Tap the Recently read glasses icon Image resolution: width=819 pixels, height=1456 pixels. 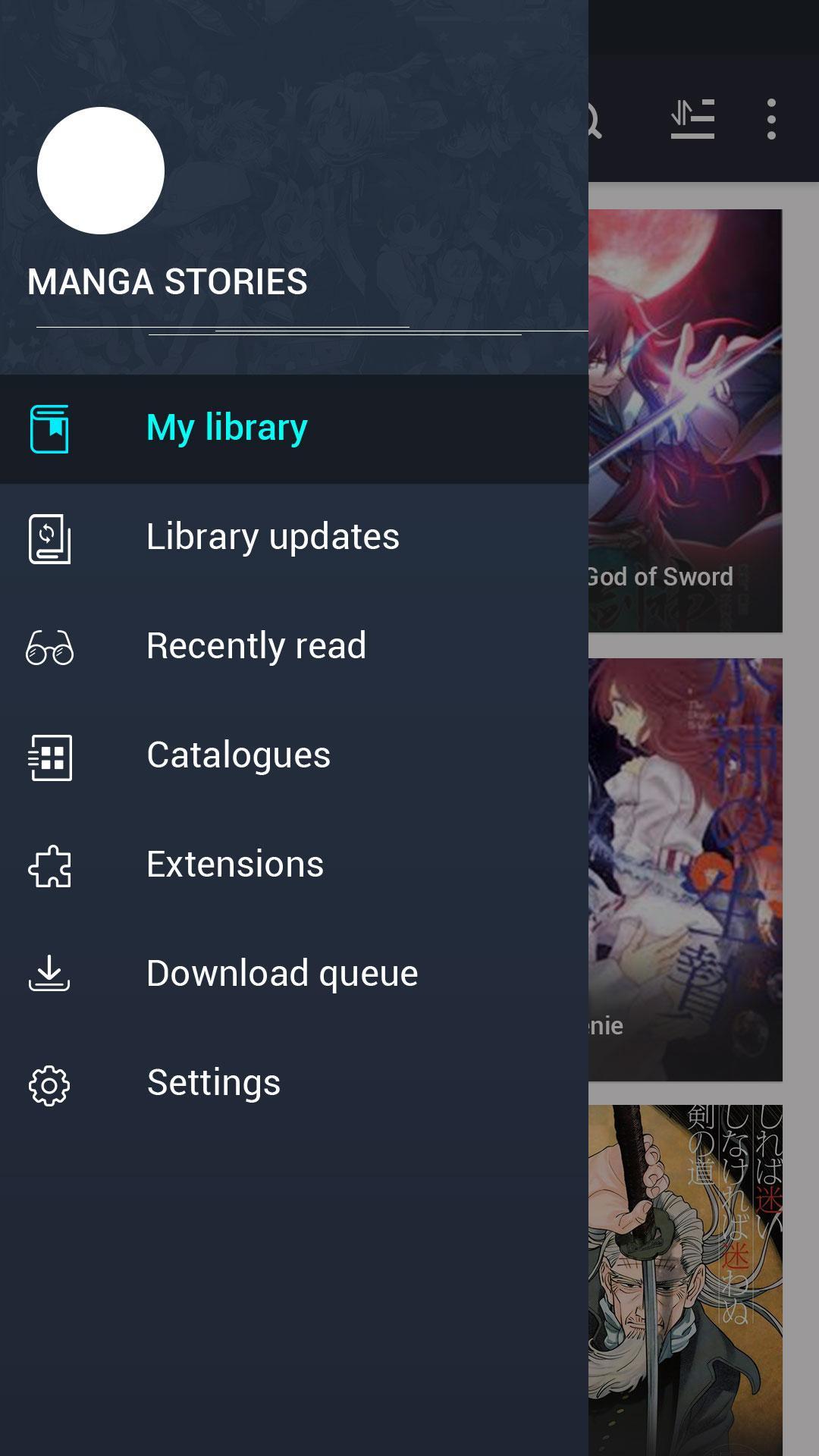[50, 646]
